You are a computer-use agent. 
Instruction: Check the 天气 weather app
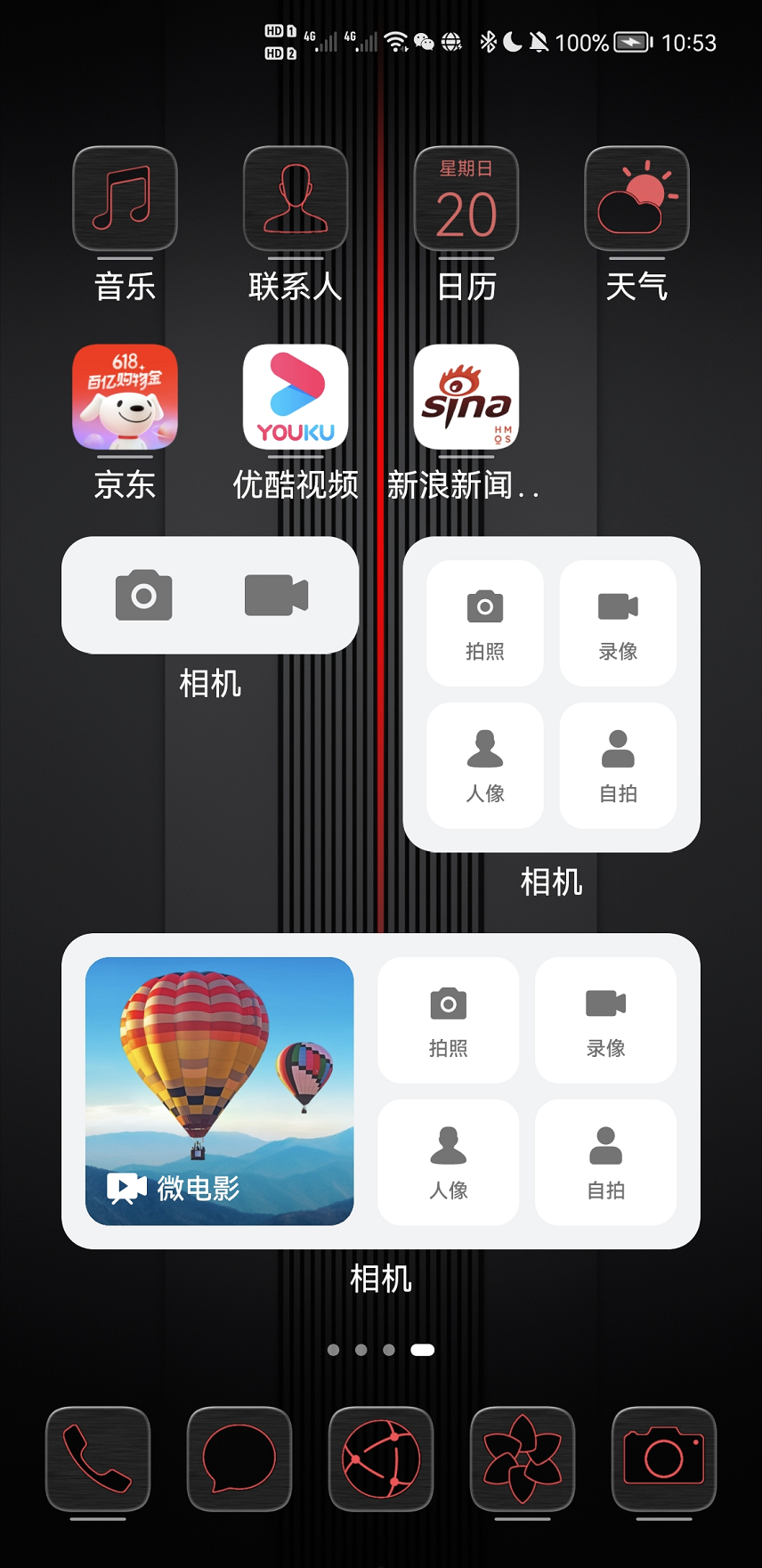(636, 199)
